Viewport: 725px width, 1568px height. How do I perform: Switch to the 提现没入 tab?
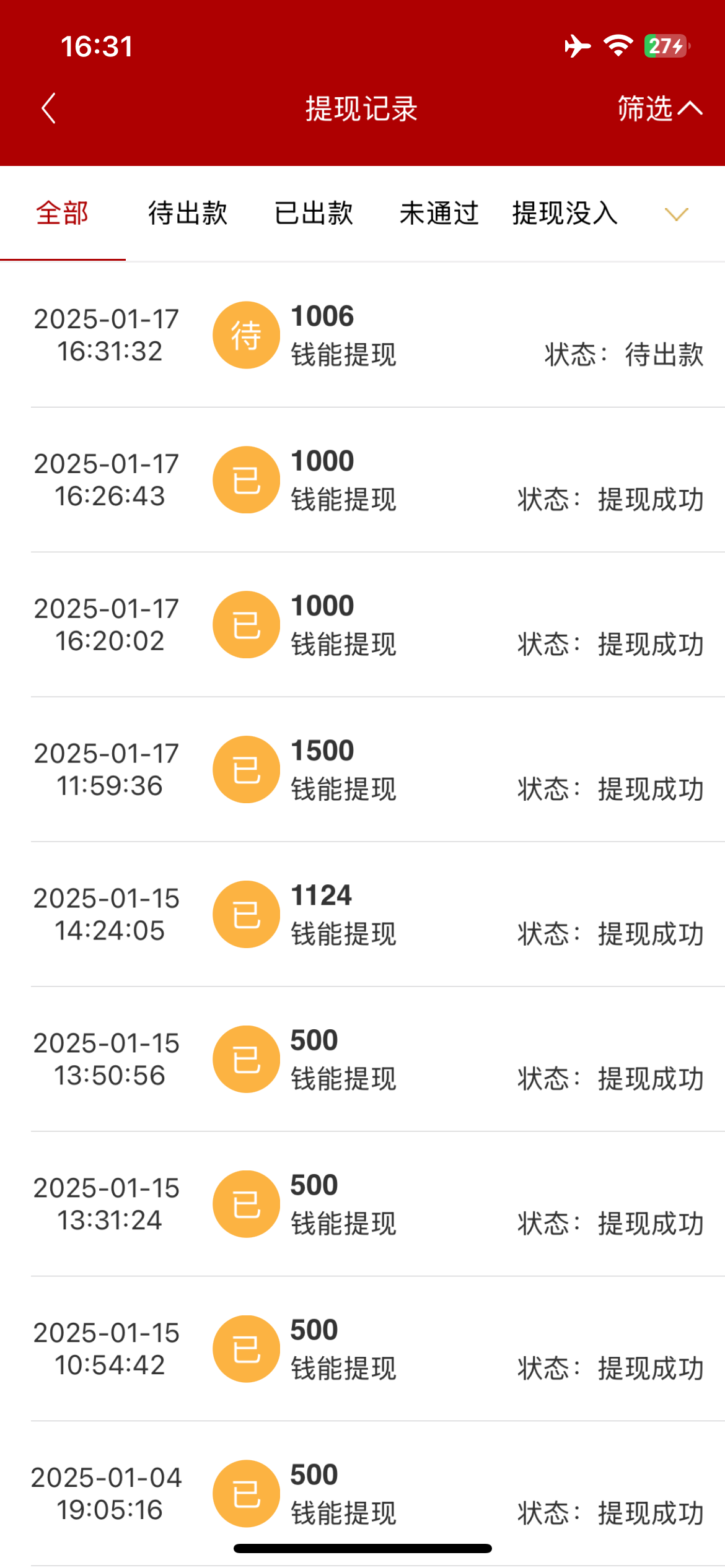[x=565, y=214]
